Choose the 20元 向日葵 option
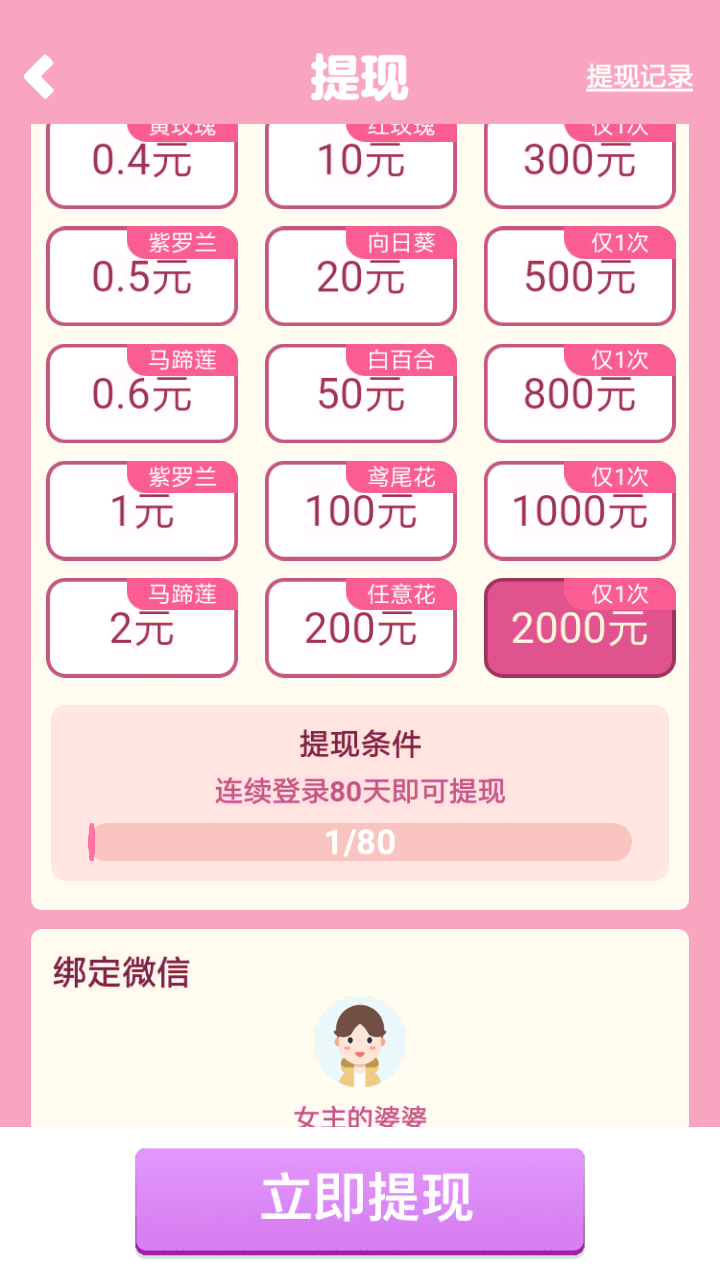This screenshot has height=1280, width=720. click(x=361, y=277)
